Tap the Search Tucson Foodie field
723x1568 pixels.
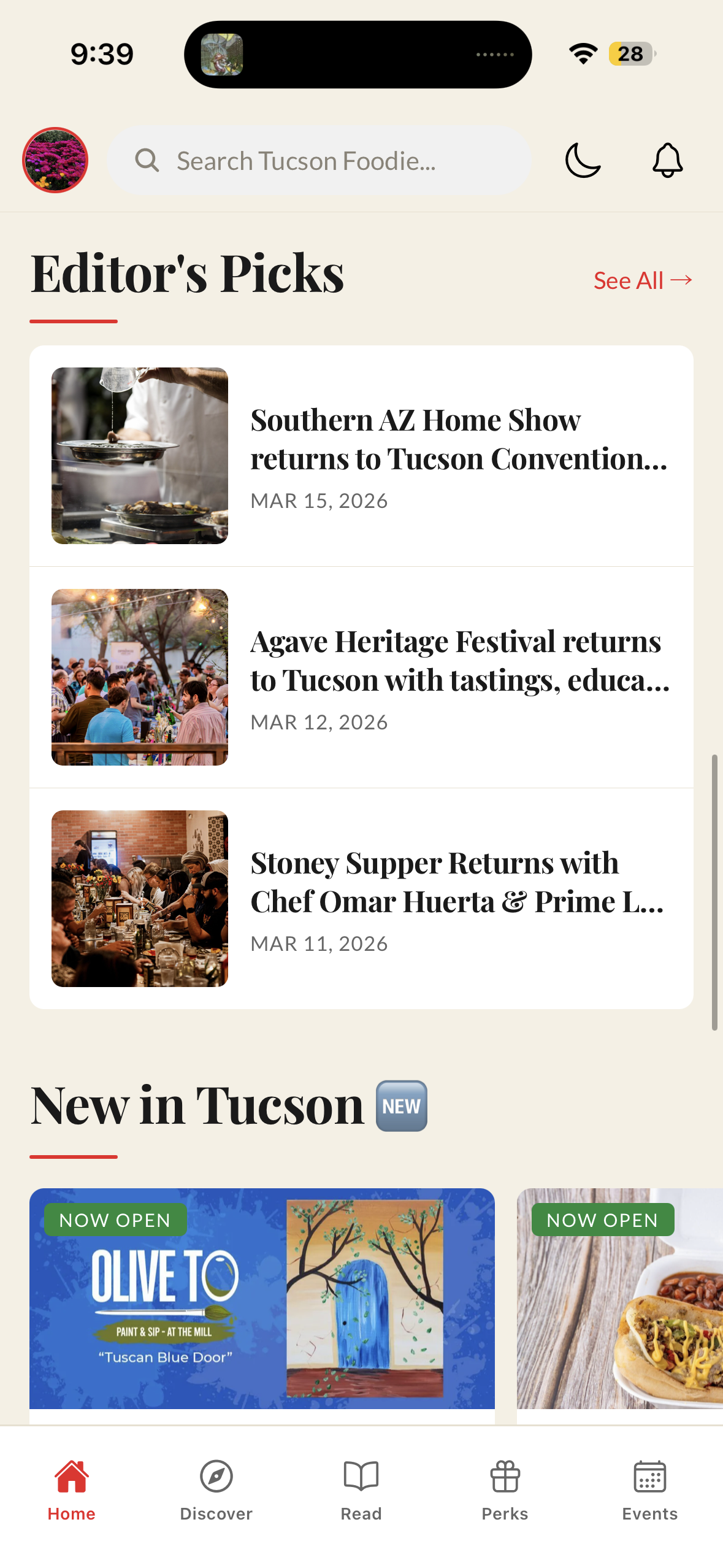pyautogui.click(x=319, y=161)
